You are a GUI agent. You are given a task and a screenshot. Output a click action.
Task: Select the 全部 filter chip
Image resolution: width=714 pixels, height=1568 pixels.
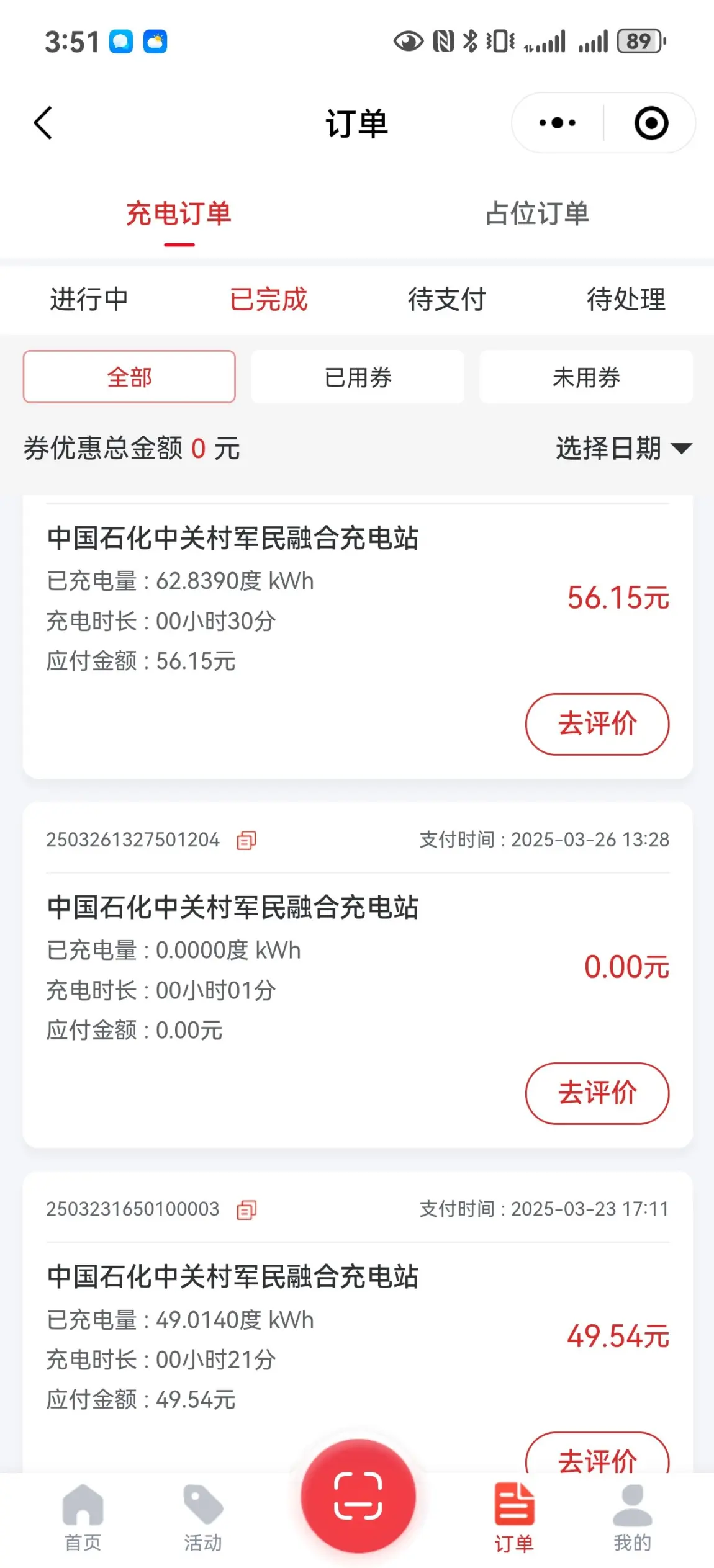[129, 377]
